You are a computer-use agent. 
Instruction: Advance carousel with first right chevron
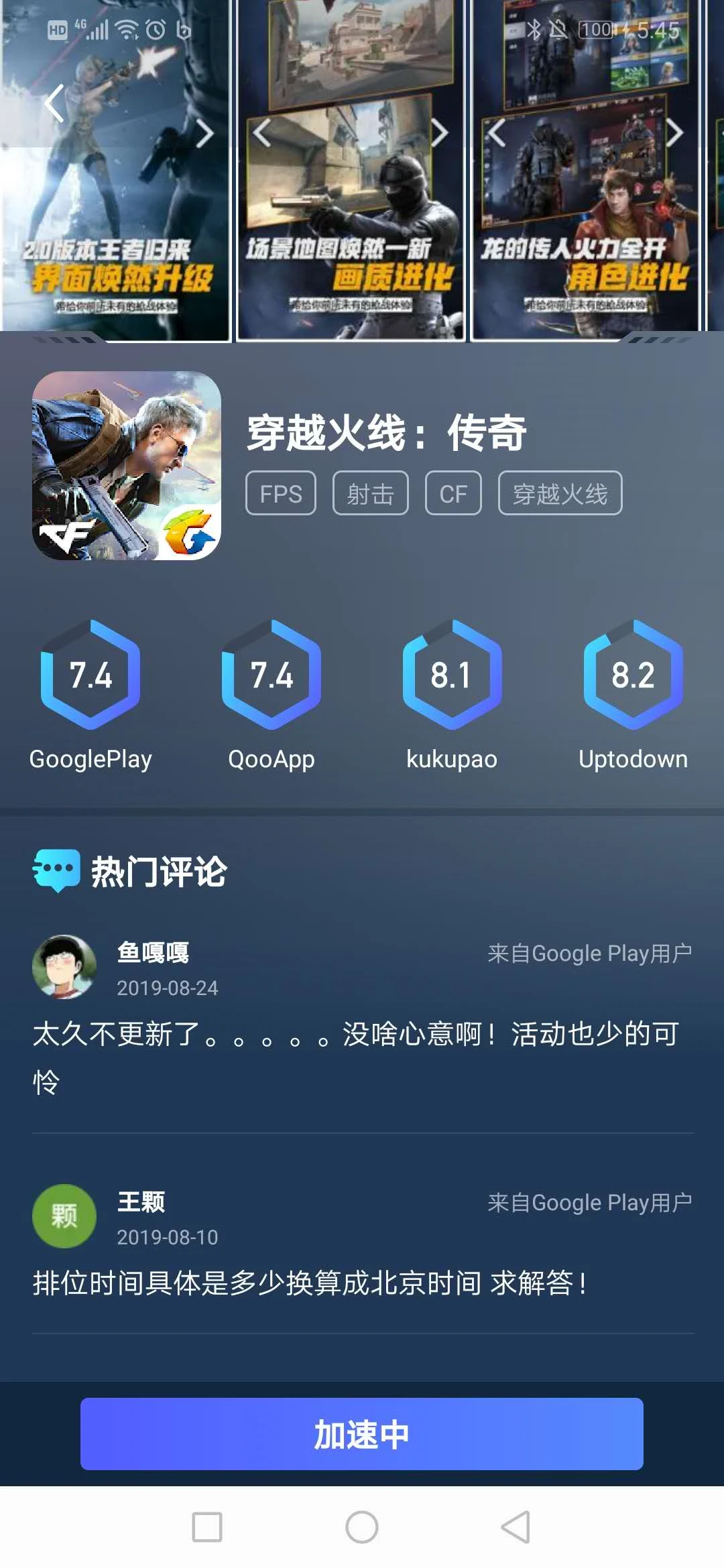pos(206,134)
